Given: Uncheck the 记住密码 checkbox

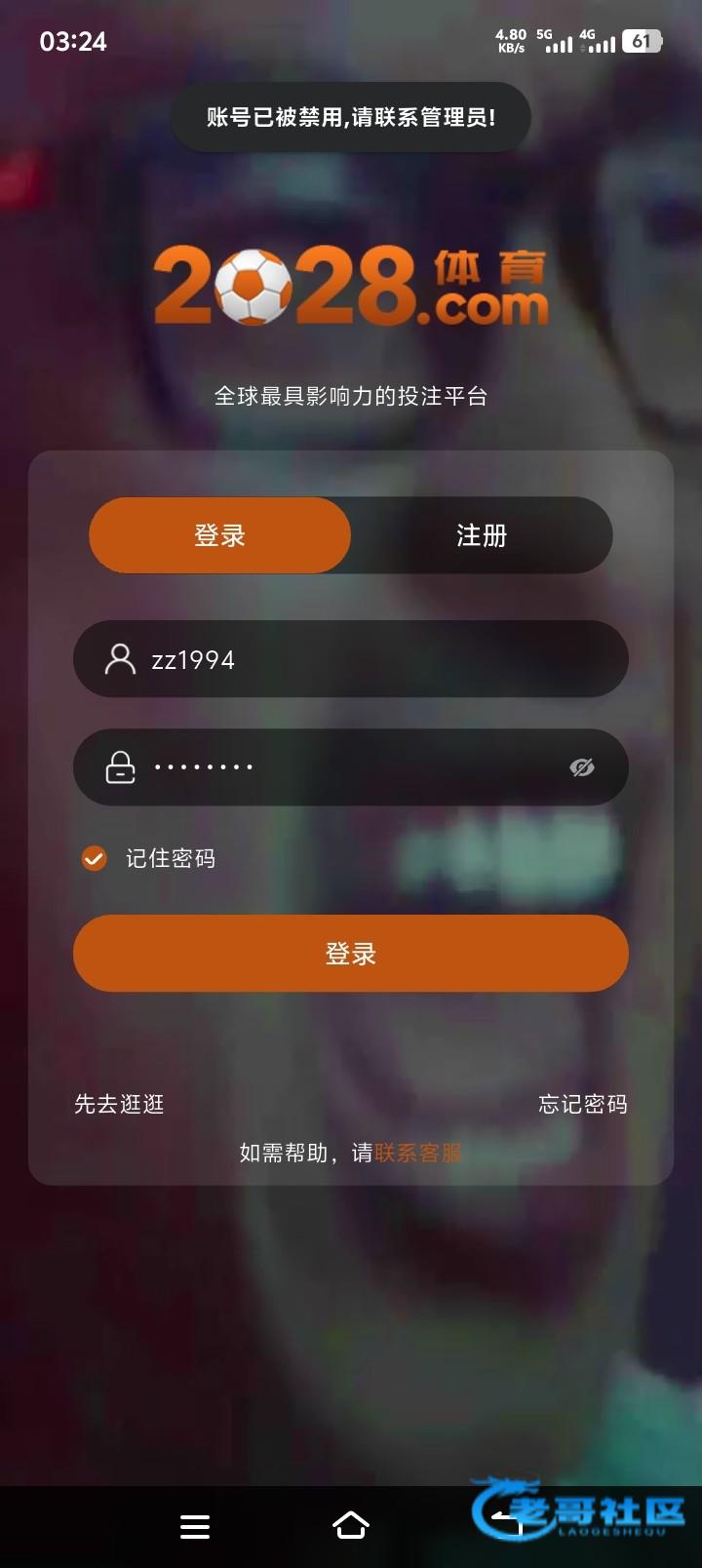Looking at the screenshot, I should click(95, 858).
